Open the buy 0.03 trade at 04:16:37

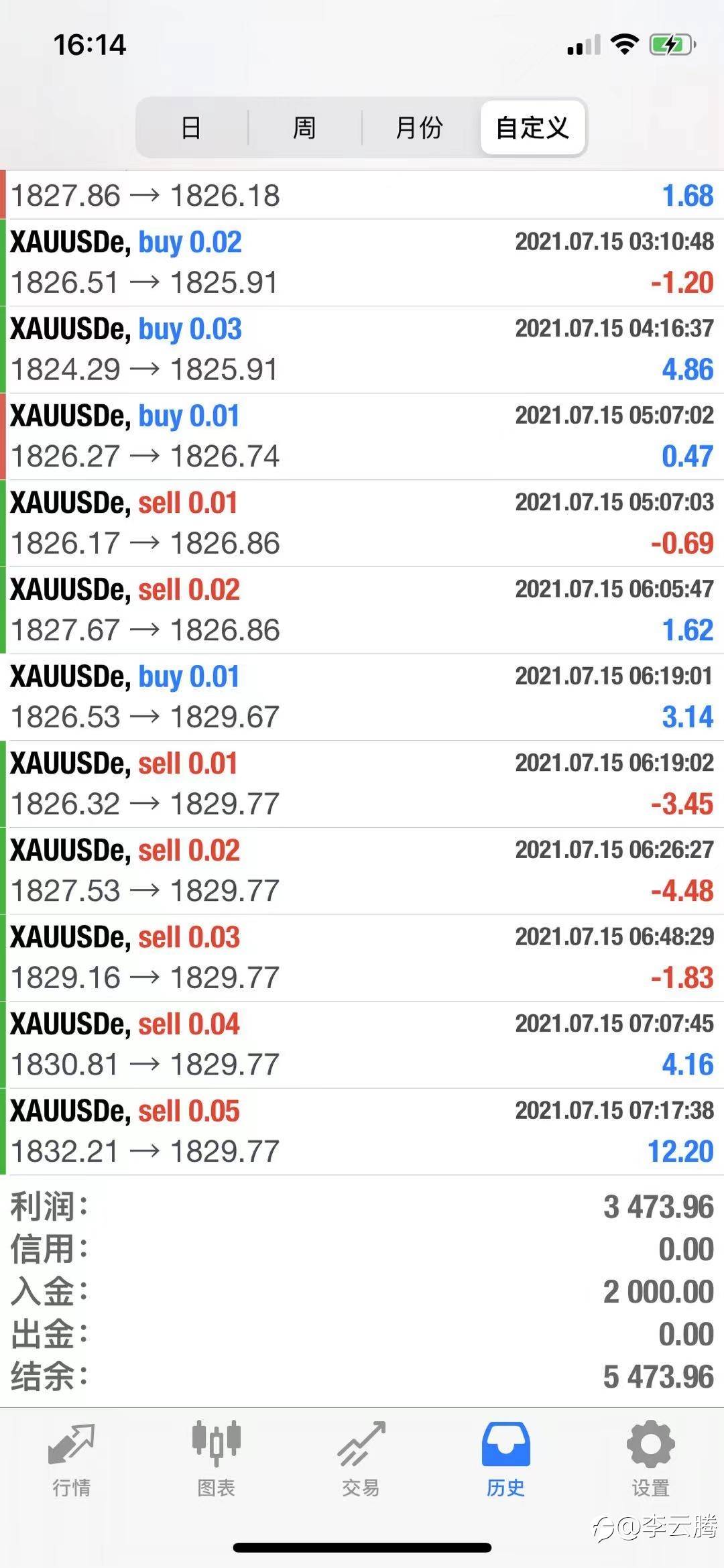[x=362, y=349]
